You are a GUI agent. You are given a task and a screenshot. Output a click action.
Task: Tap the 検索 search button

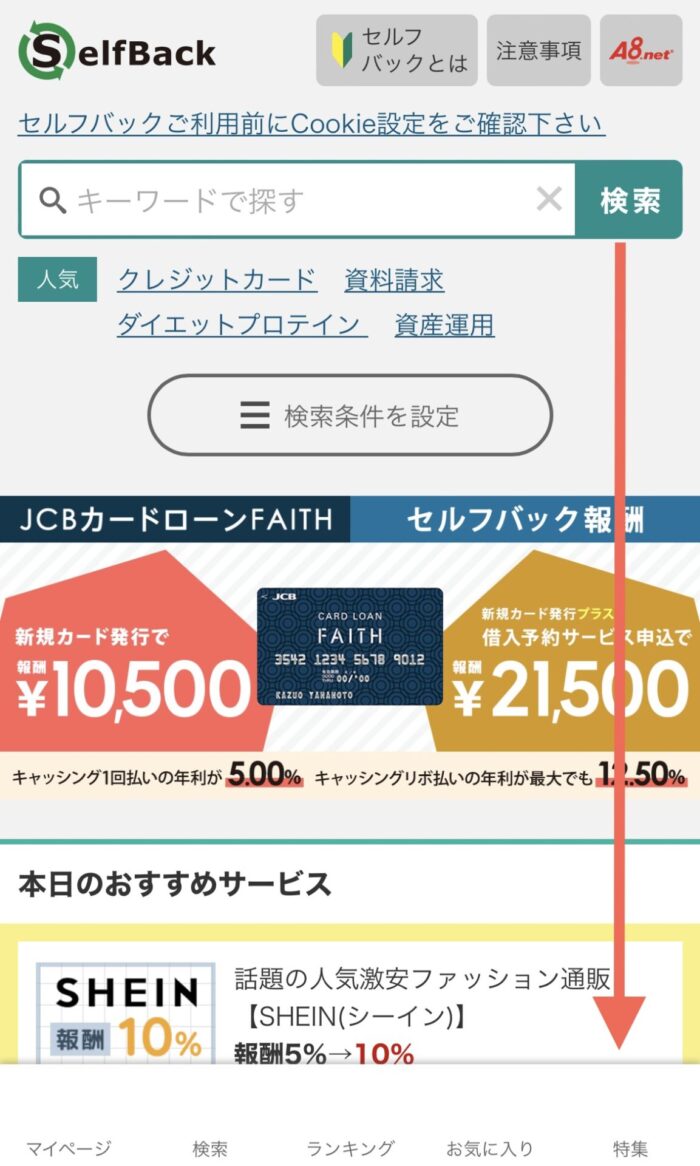point(629,201)
